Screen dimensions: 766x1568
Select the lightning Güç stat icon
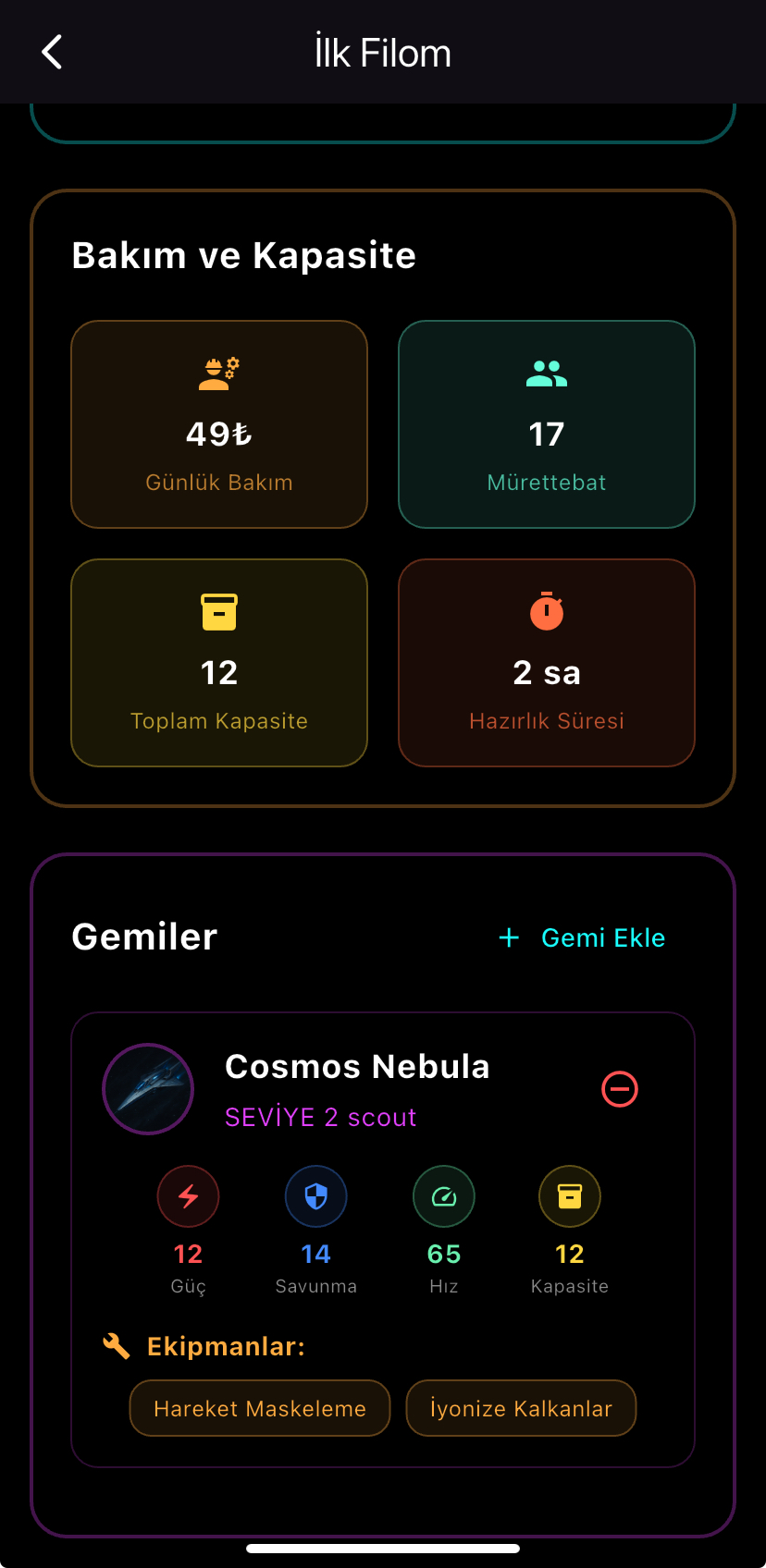tap(188, 1195)
